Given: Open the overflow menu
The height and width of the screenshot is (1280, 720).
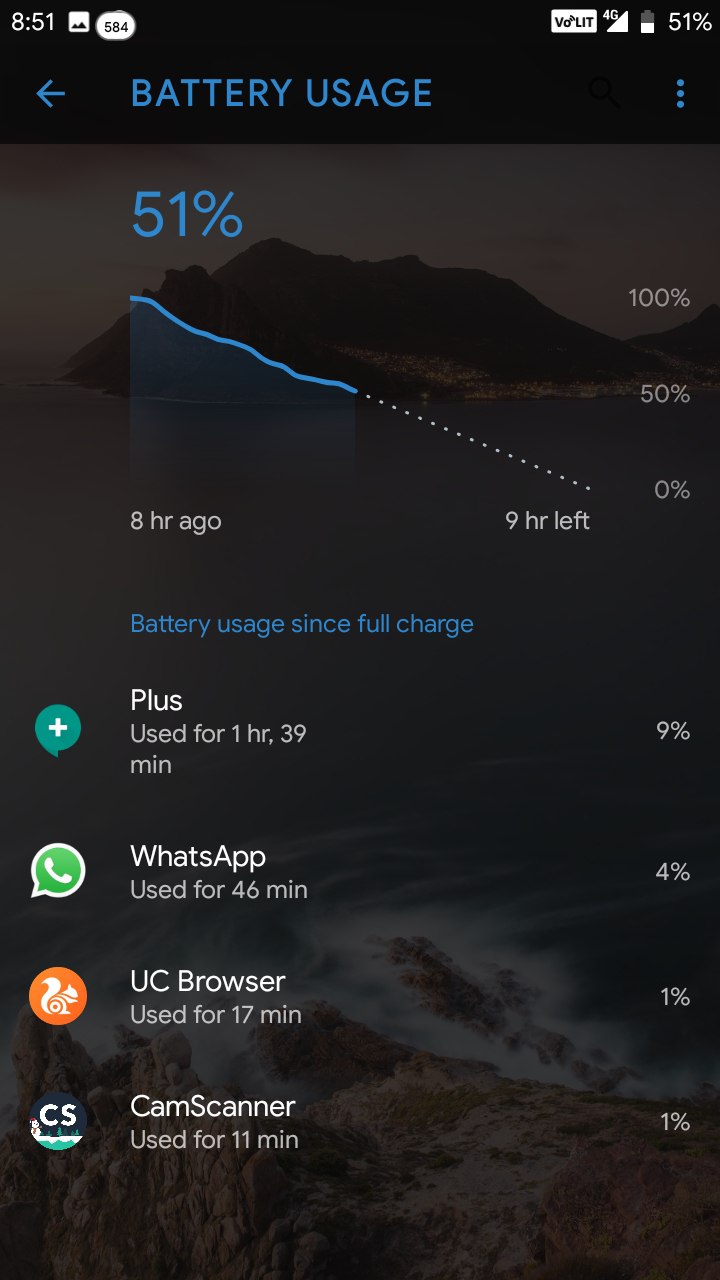Looking at the screenshot, I should tap(680, 94).
